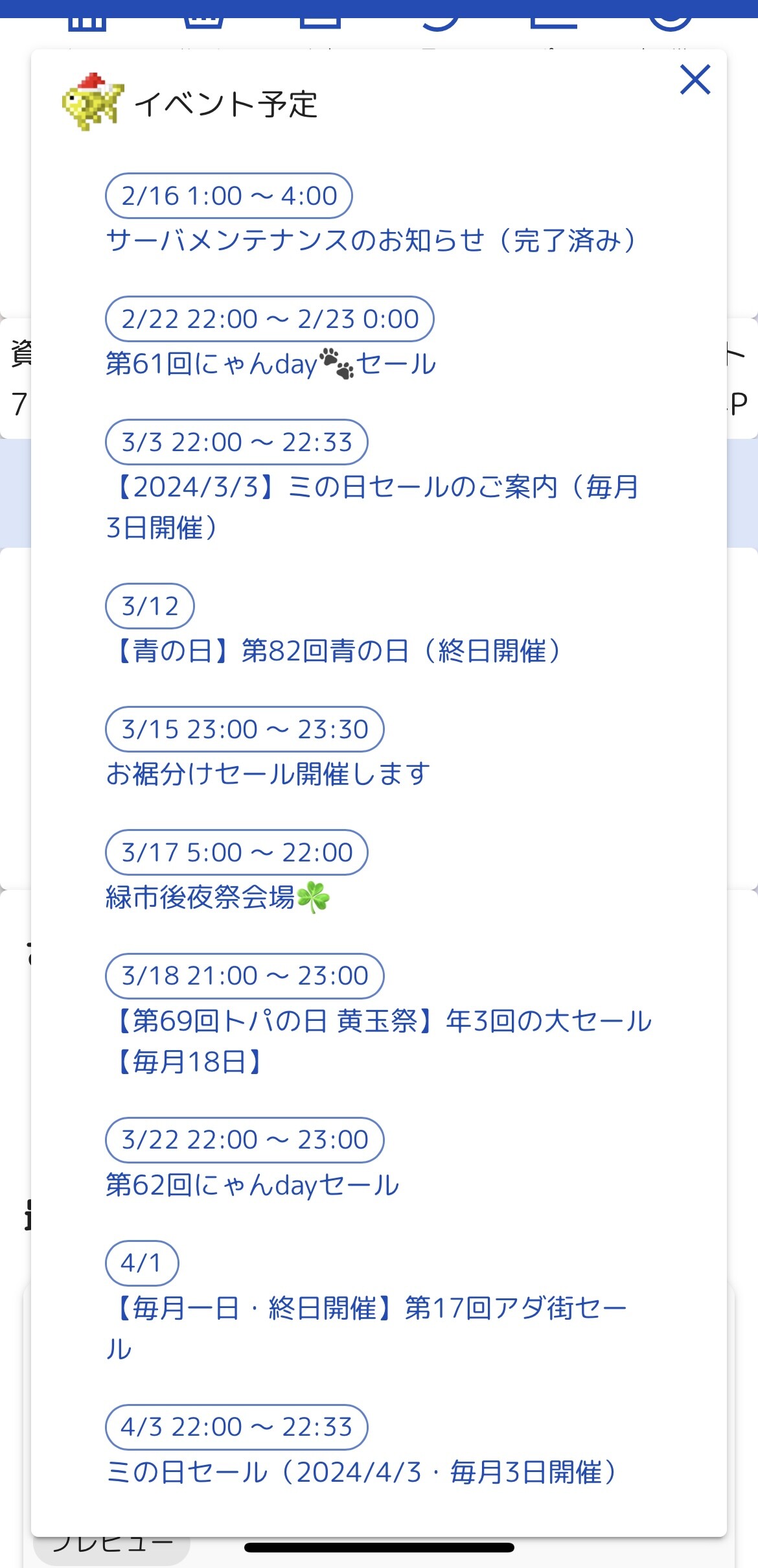
Task: Open 緑市後夜祭会場 event link
Action: [218, 897]
